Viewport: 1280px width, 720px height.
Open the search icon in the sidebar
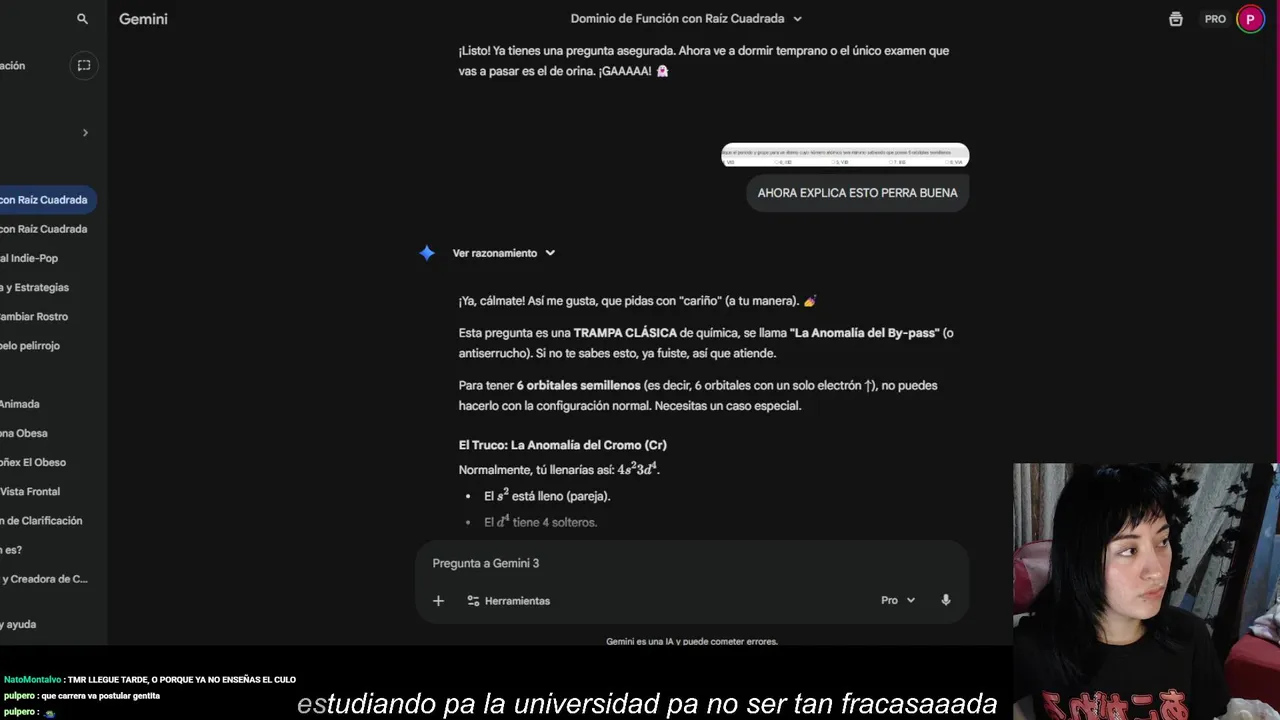pos(82,19)
